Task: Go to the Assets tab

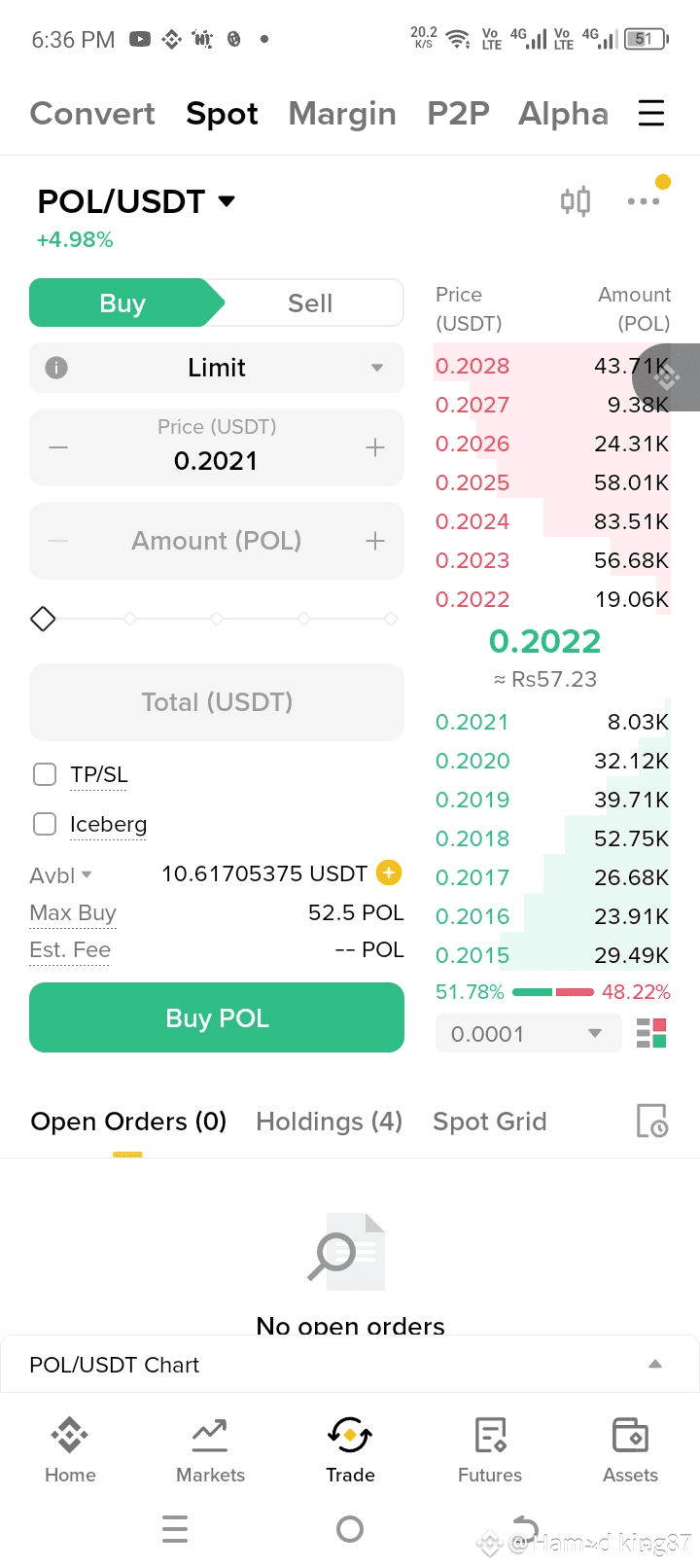Action: click(630, 1449)
